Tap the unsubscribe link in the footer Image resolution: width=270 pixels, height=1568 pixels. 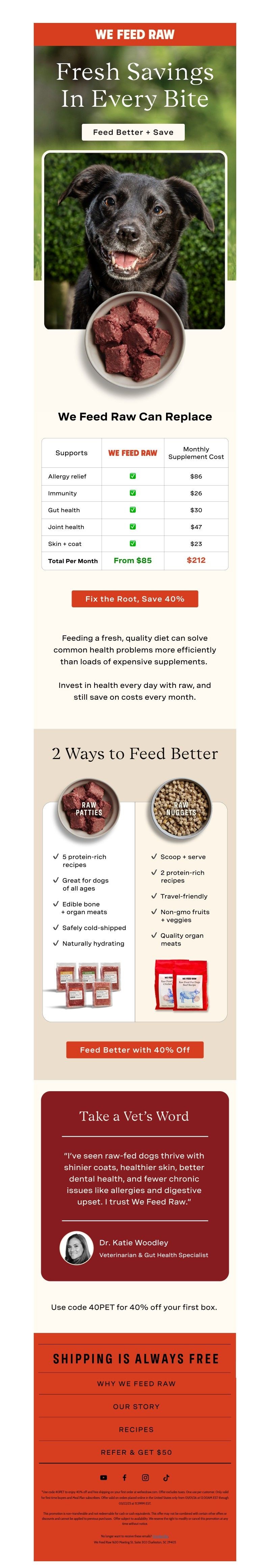pyautogui.click(x=160, y=1536)
